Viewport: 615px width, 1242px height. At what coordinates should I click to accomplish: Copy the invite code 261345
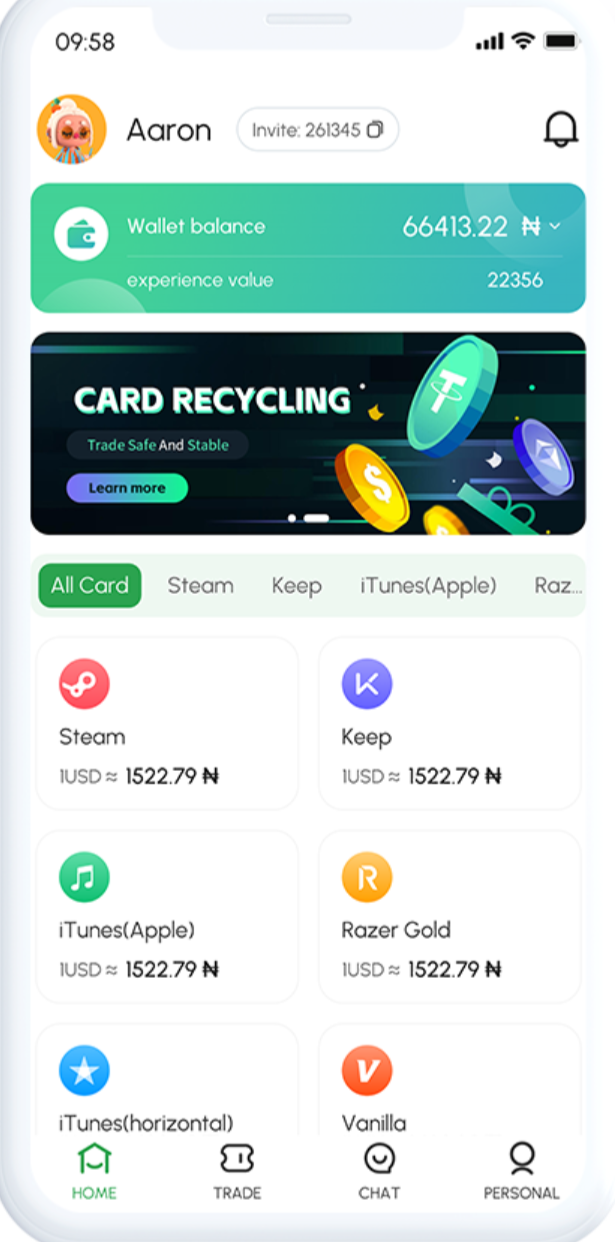click(375, 130)
